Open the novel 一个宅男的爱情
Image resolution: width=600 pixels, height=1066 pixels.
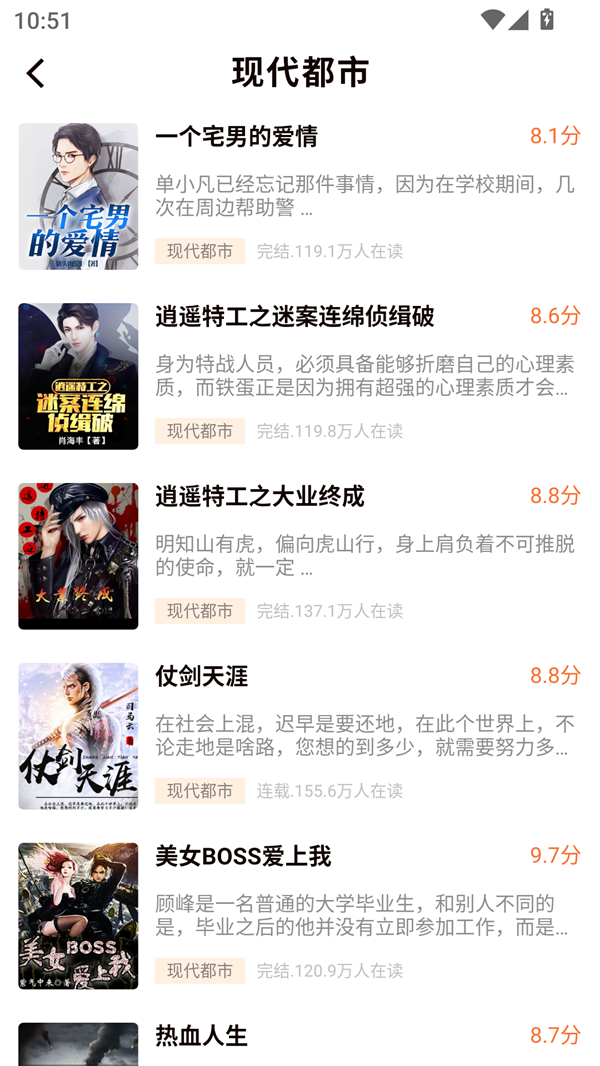(236, 137)
